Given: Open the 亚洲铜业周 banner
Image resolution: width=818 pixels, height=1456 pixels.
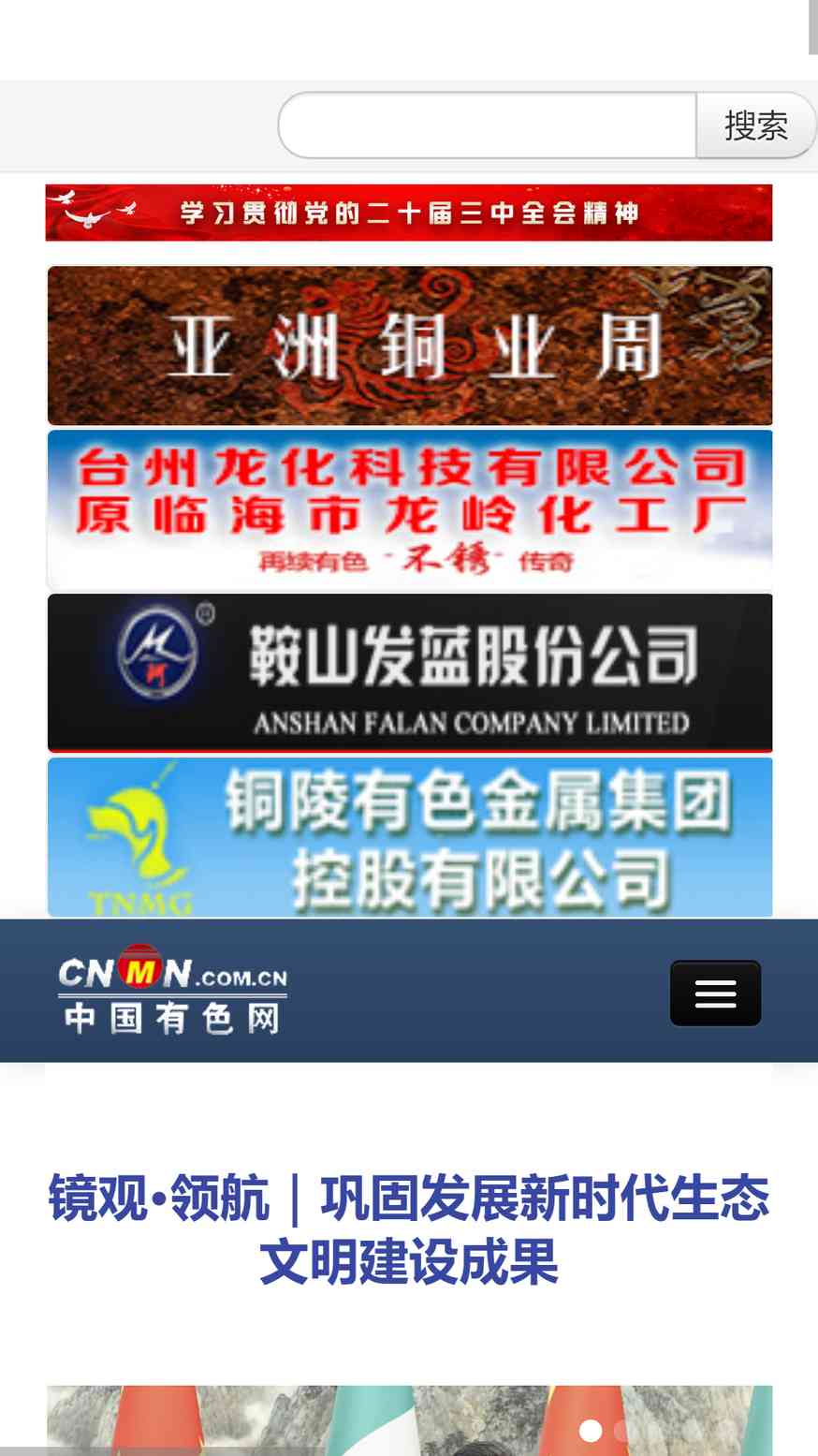Looking at the screenshot, I should click(x=410, y=346).
